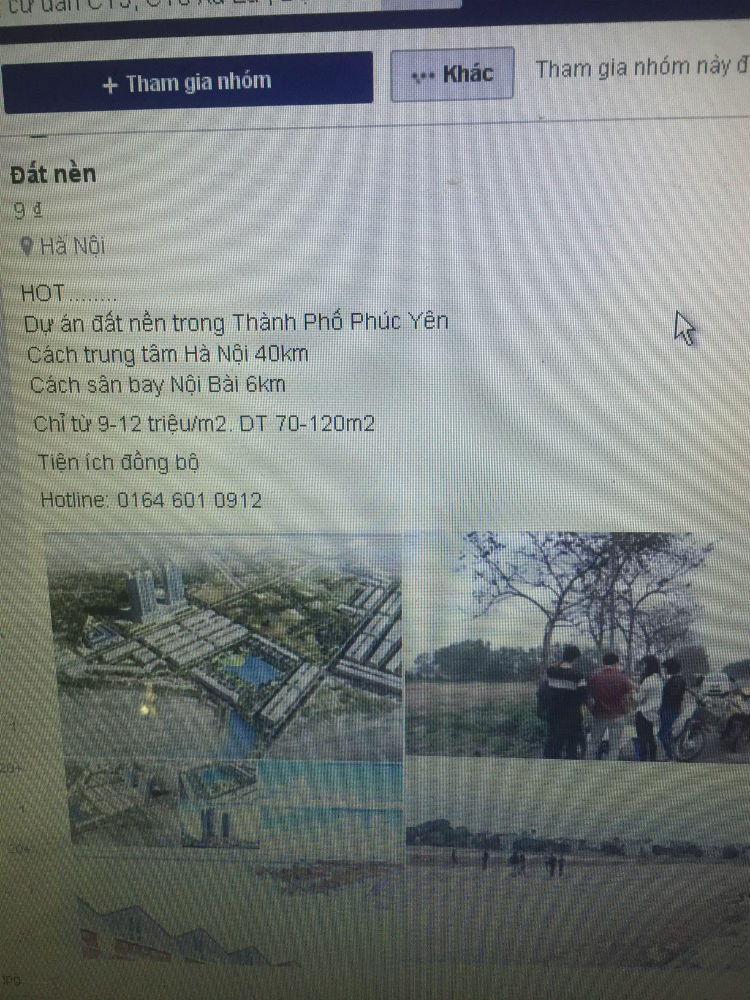
Task: View the aerial project plan image
Action: (x=228, y=645)
